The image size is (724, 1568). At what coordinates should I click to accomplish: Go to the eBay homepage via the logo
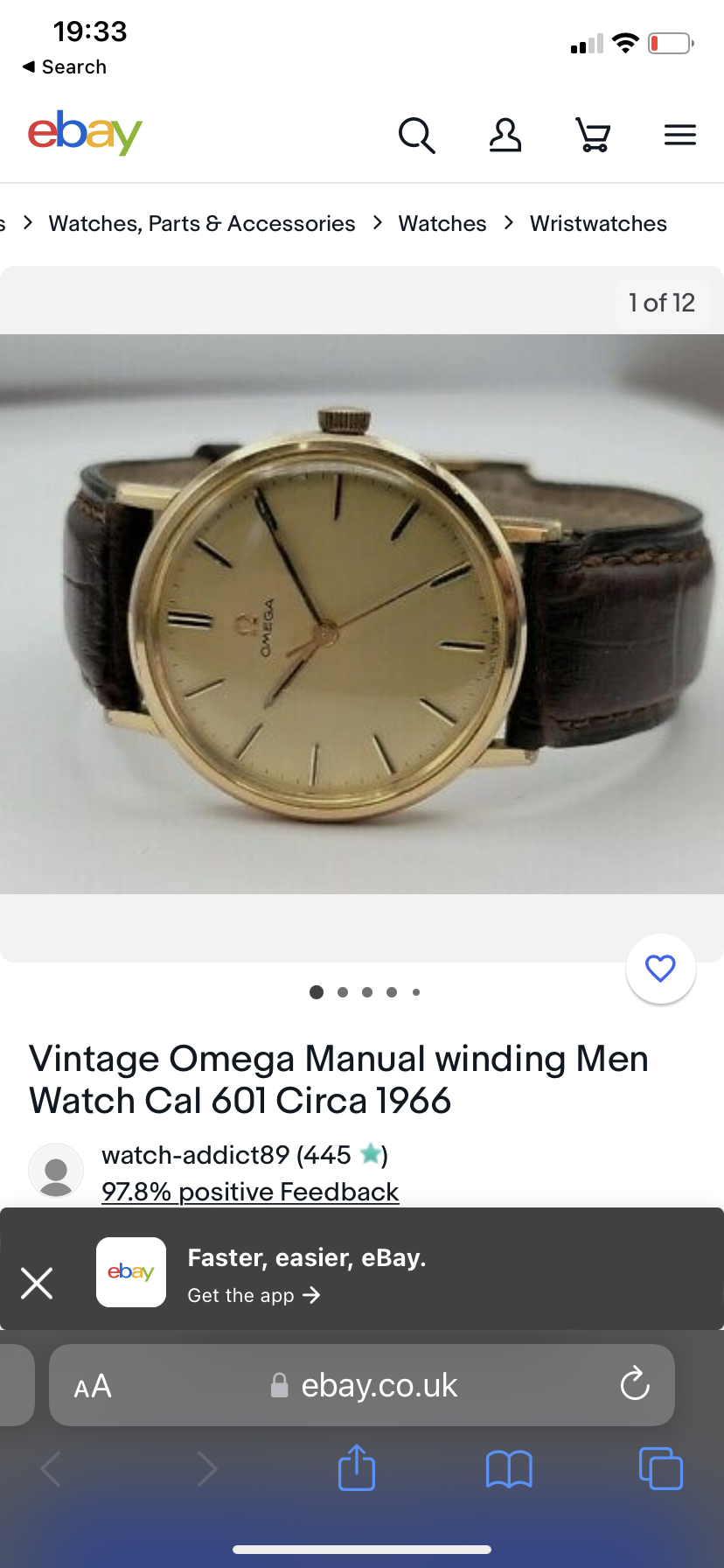(x=85, y=133)
